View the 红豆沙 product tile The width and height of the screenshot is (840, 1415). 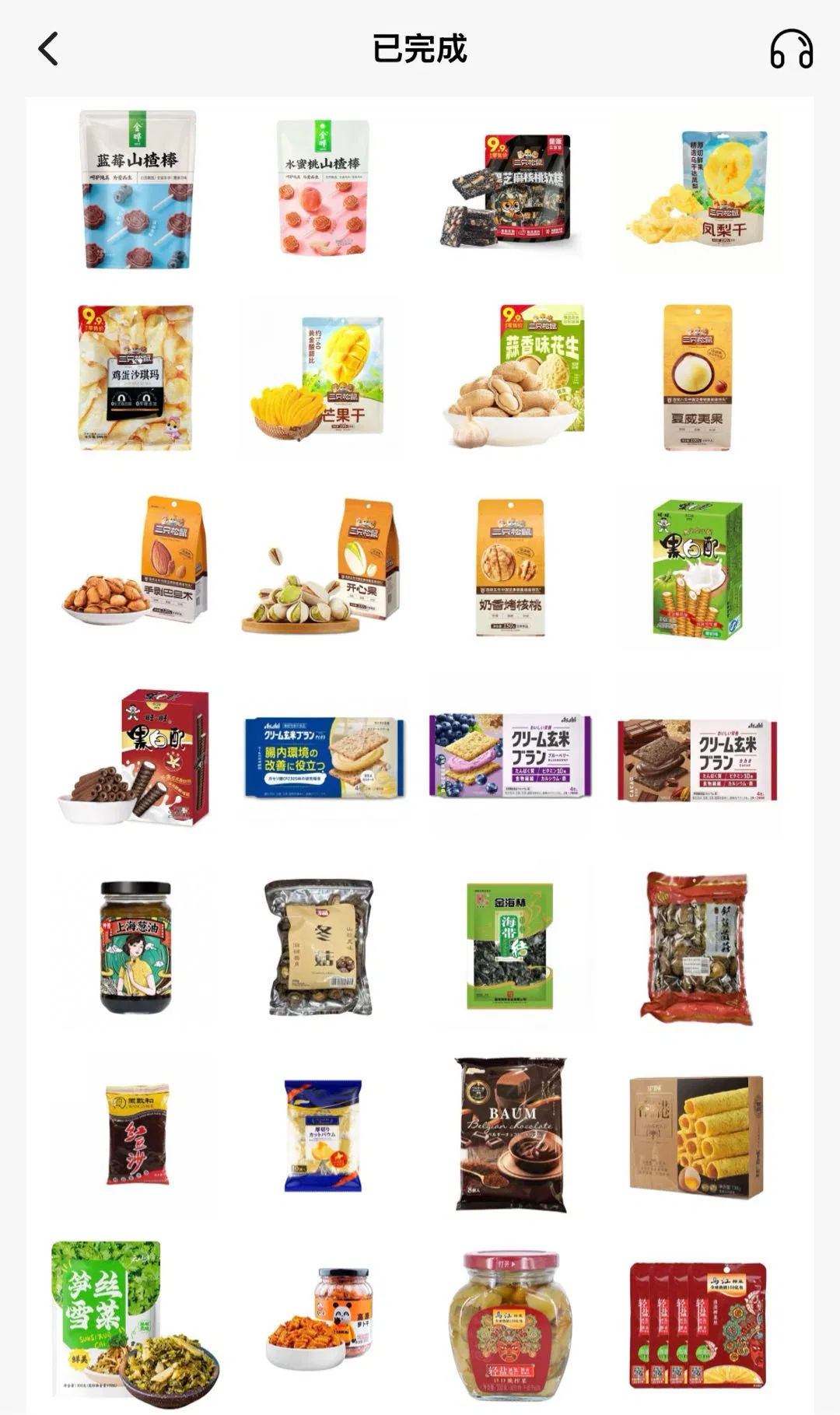(x=138, y=1134)
